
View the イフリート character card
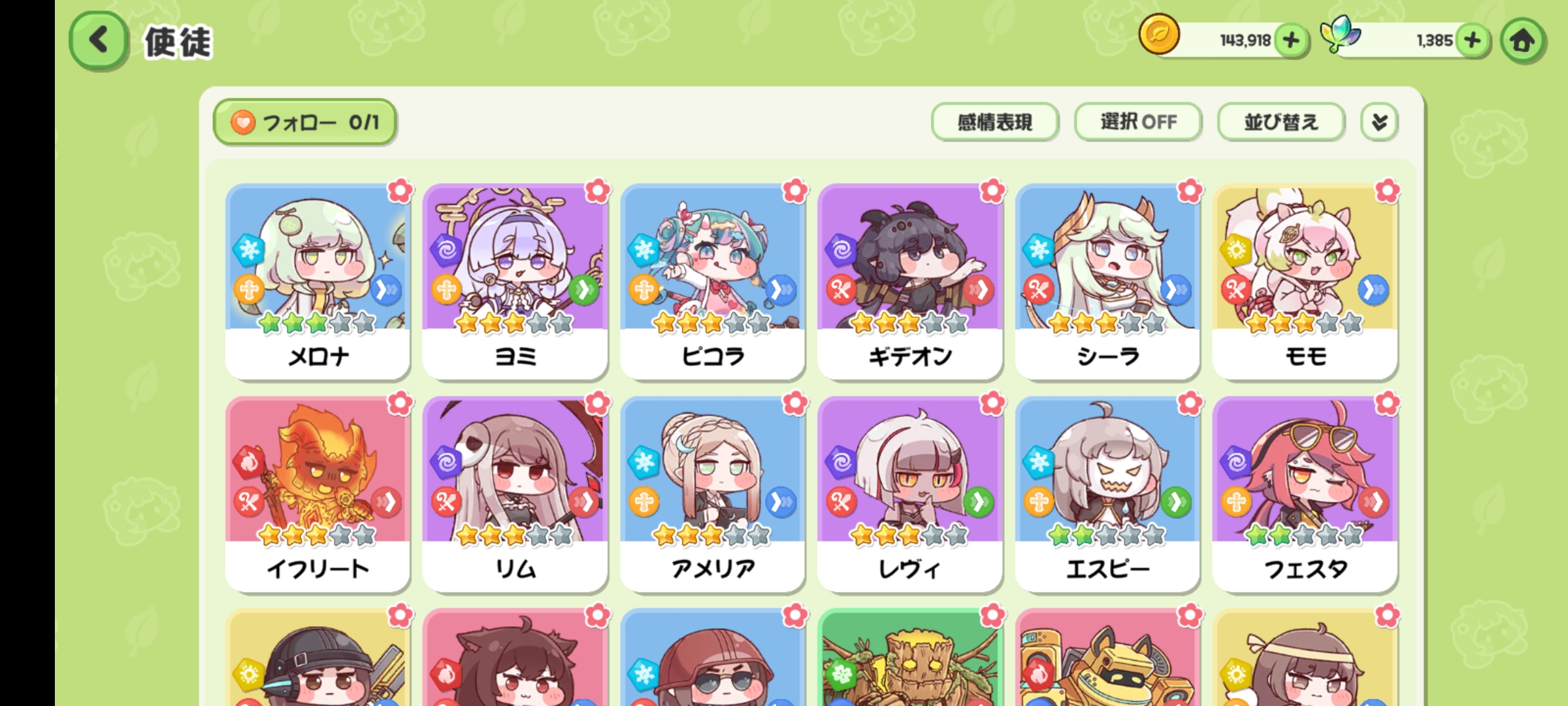click(318, 494)
